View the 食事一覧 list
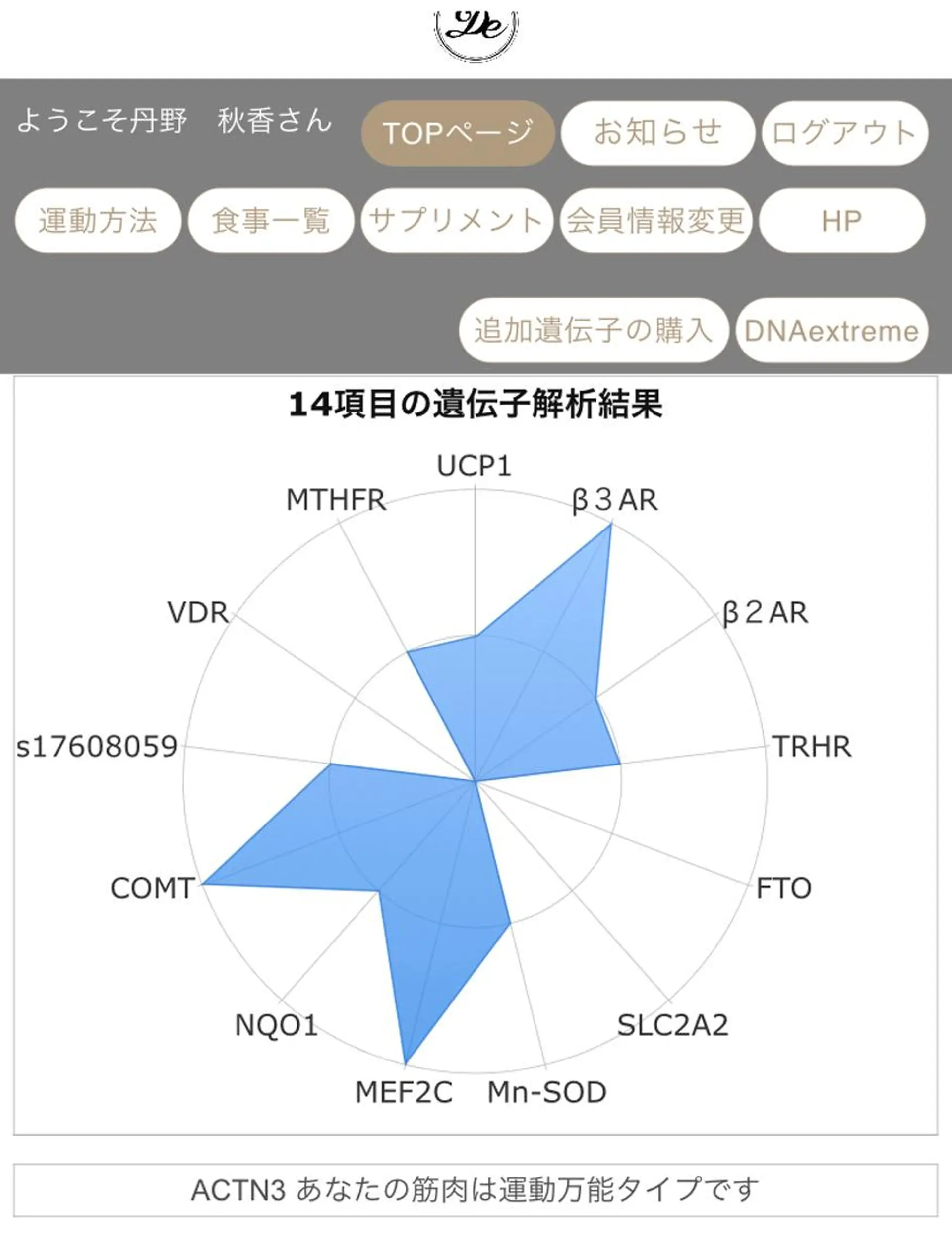The image size is (952, 1236). [271, 221]
